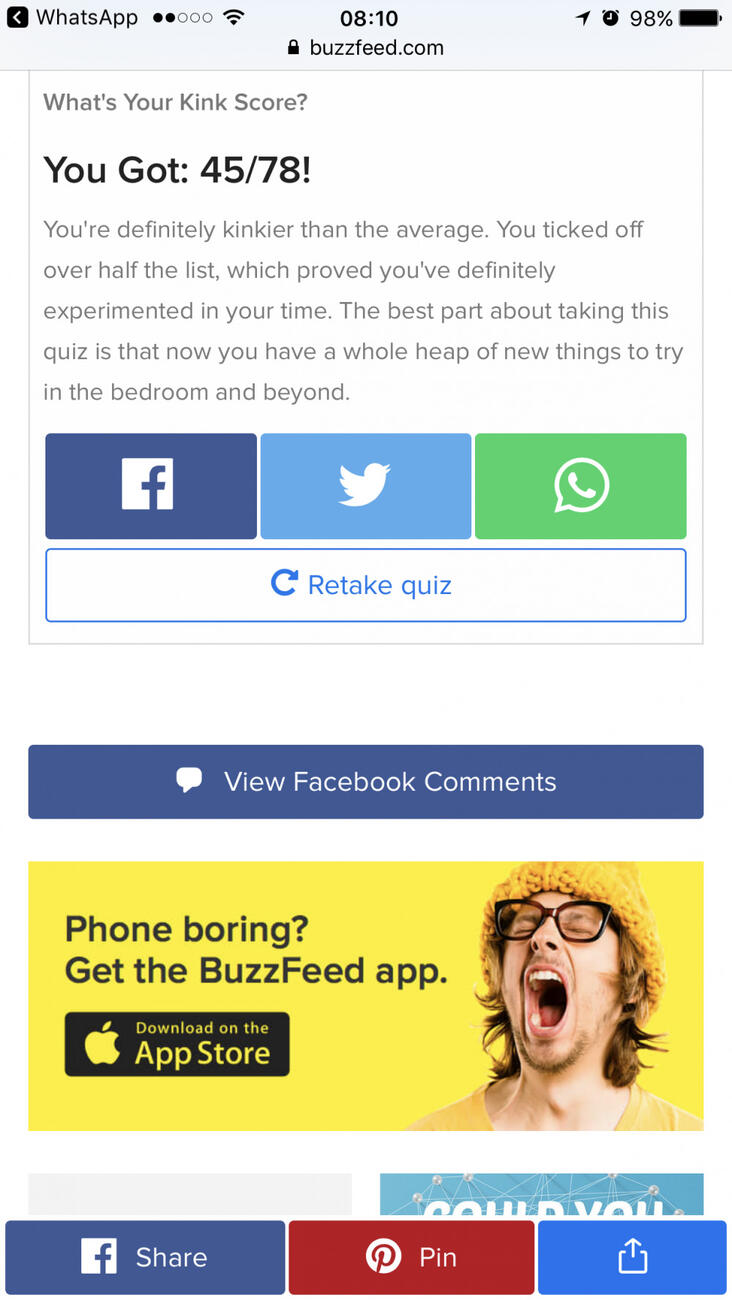732x1300 pixels.
Task: Share quiz result on Facebook
Action: 151,486
